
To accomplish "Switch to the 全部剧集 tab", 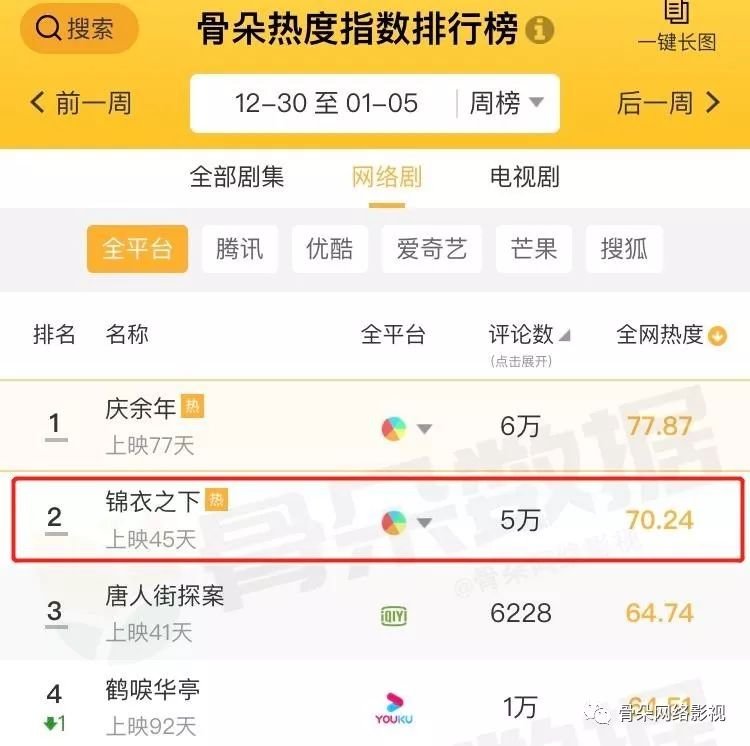I will (237, 177).
